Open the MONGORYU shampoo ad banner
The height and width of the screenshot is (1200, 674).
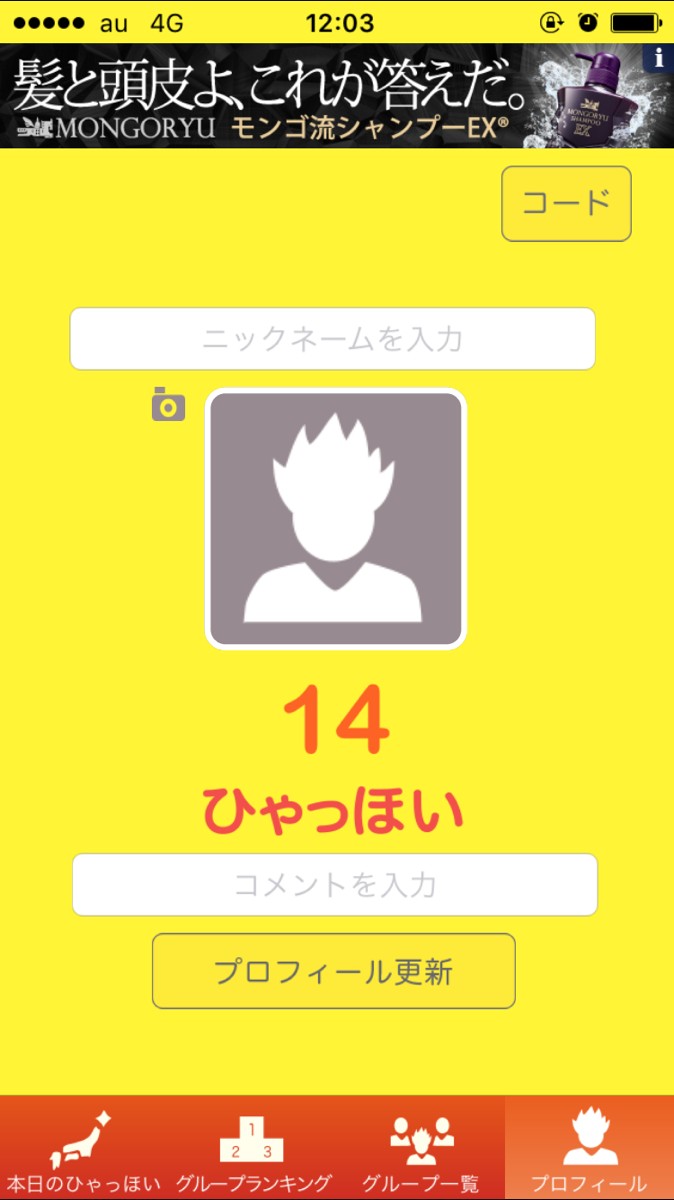pyautogui.click(x=300, y=96)
